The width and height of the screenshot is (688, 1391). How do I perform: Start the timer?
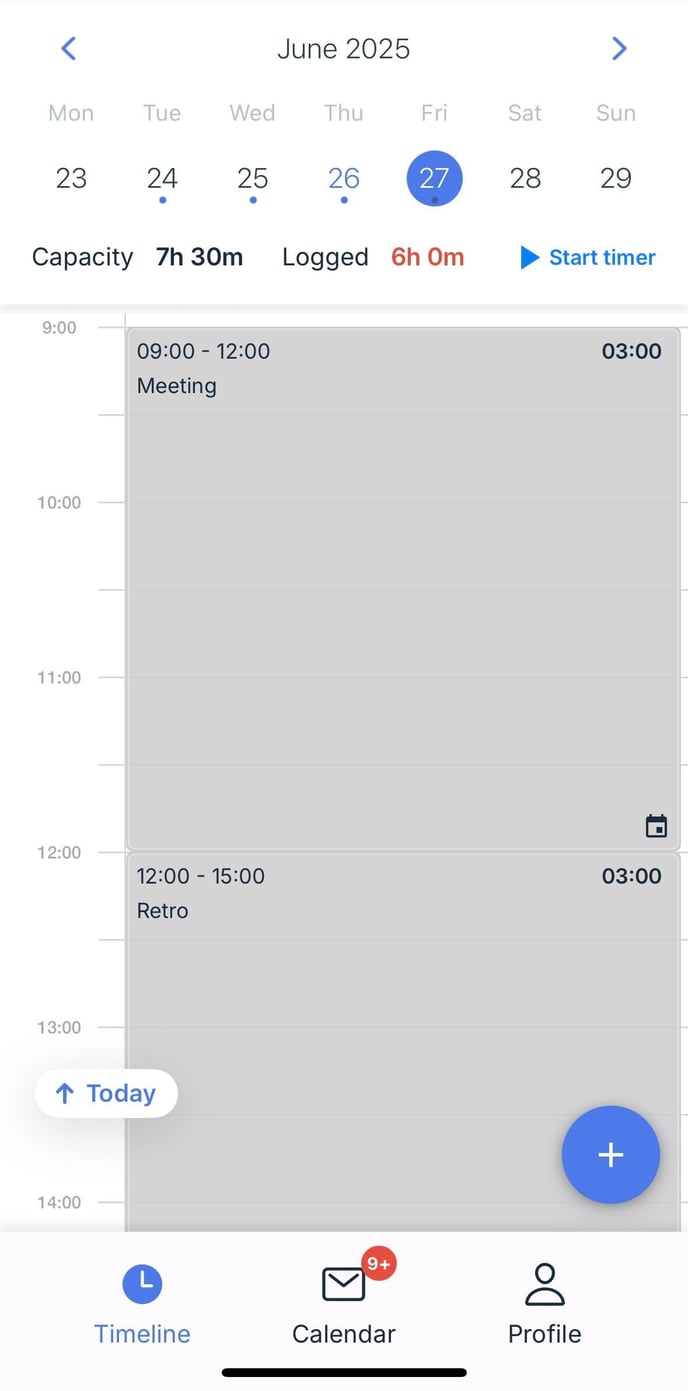(588, 257)
